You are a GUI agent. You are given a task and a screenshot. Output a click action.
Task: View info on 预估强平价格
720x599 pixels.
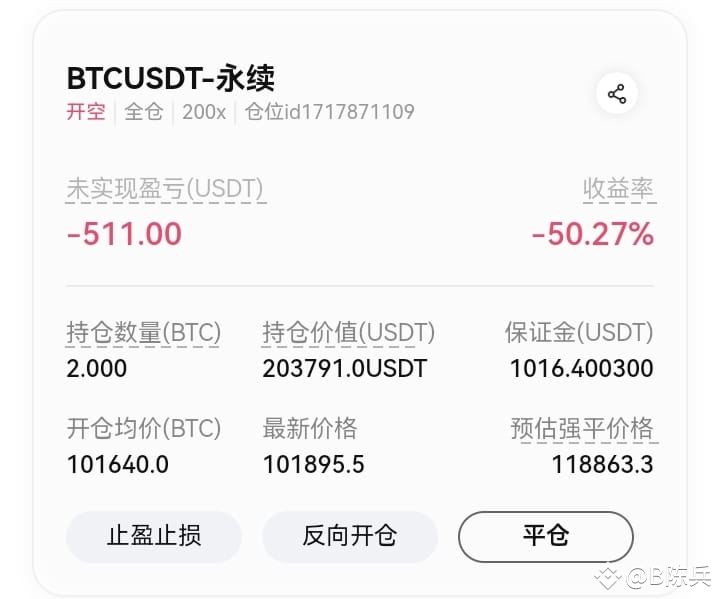[582, 429]
